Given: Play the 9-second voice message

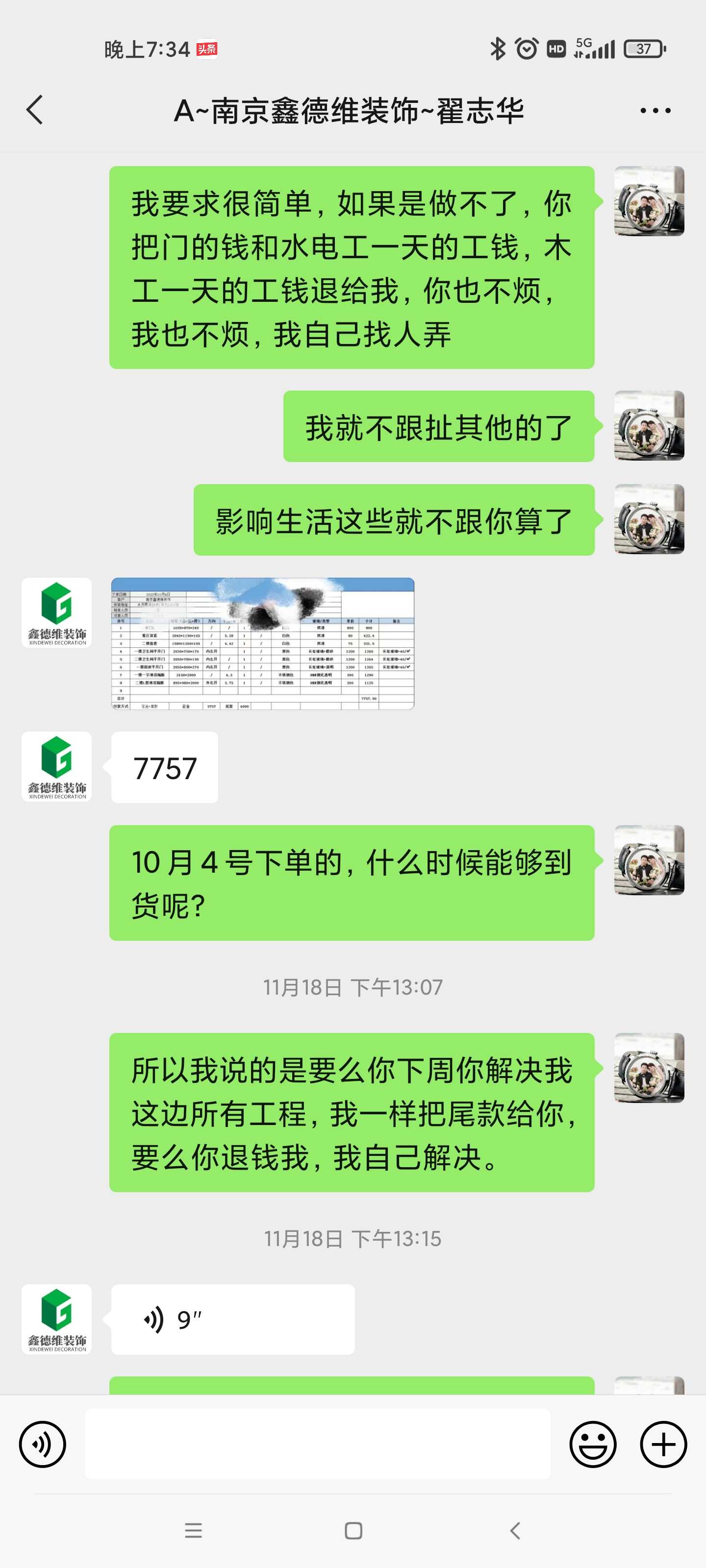Looking at the screenshot, I should (x=232, y=1319).
